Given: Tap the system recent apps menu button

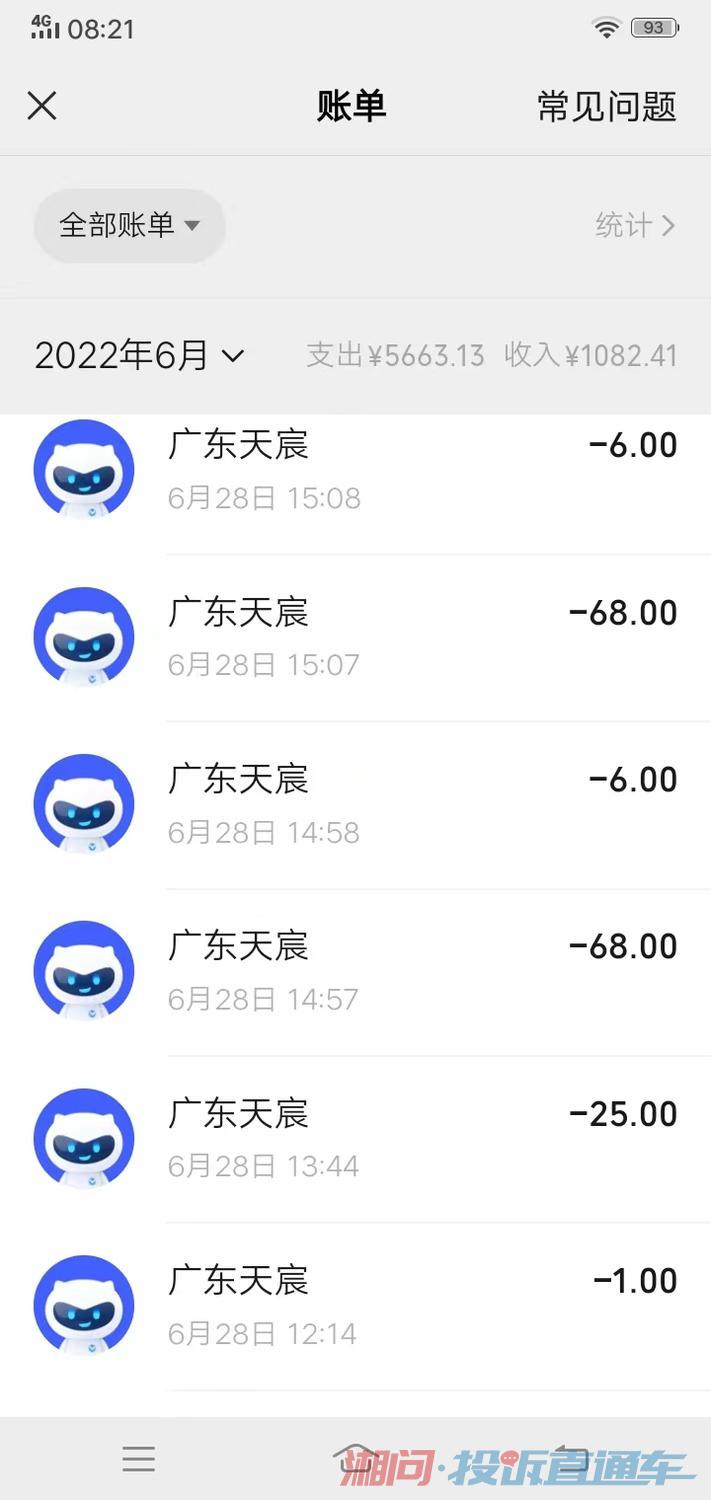Looking at the screenshot, I should point(139,1459).
